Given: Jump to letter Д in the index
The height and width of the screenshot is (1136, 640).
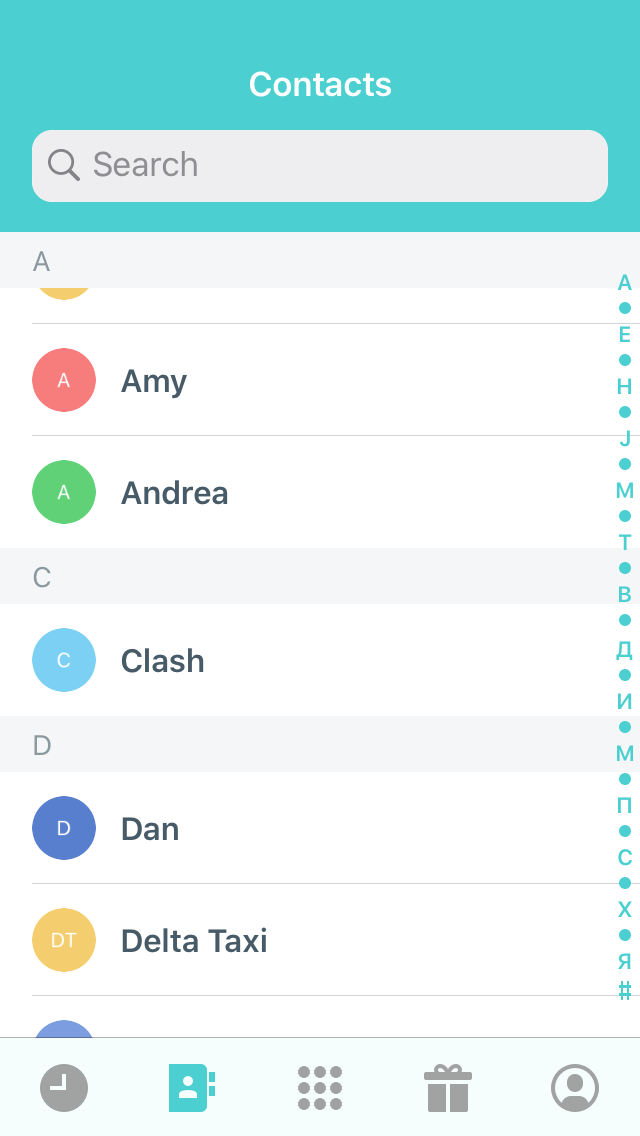Looking at the screenshot, I should tap(625, 649).
